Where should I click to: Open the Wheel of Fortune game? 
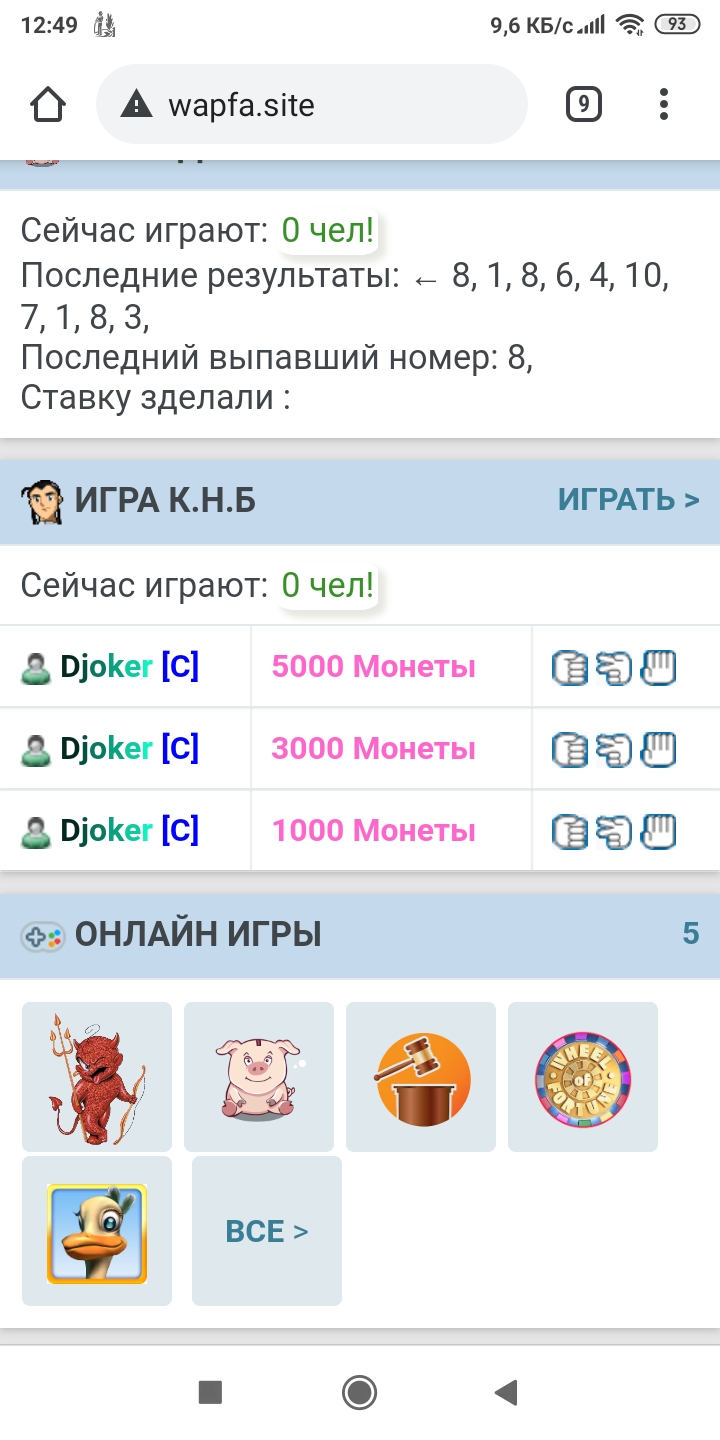pos(583,1077)
